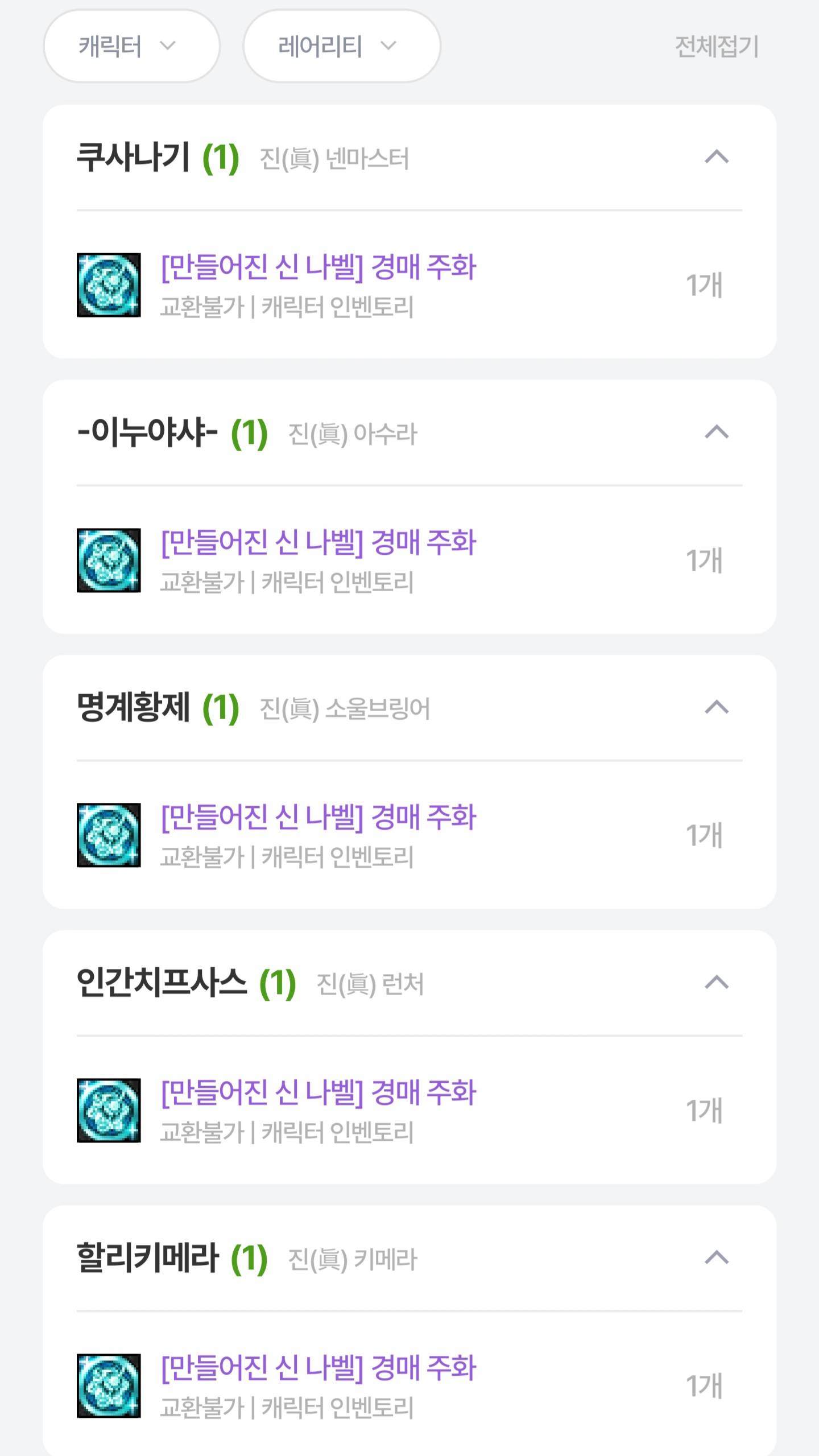Open -이누야샤-'s 경매 주화 item
Screen dimensions: 819x1456
[409, 560]
